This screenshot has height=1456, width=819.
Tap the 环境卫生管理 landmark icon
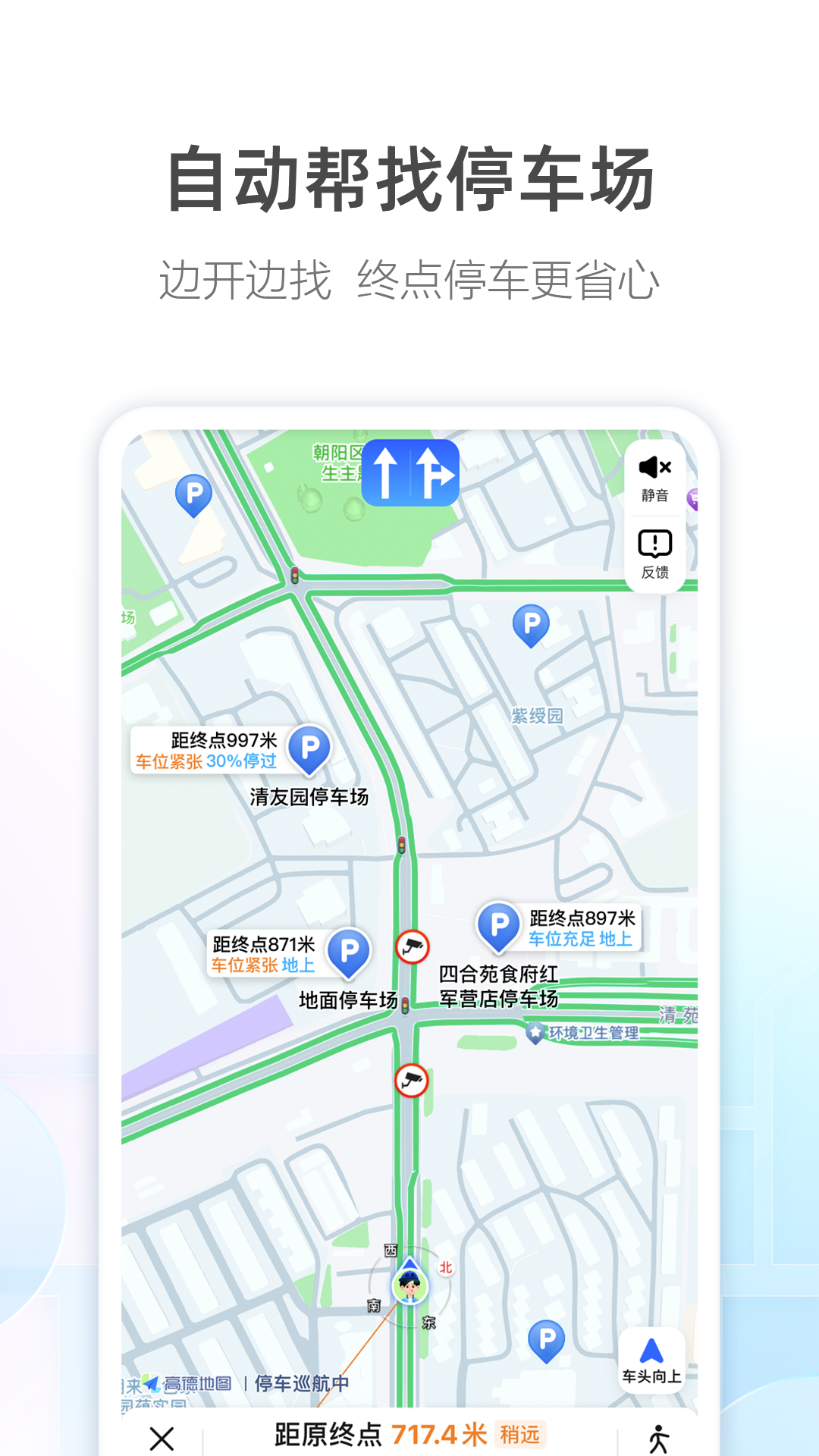coord(535,1031)
